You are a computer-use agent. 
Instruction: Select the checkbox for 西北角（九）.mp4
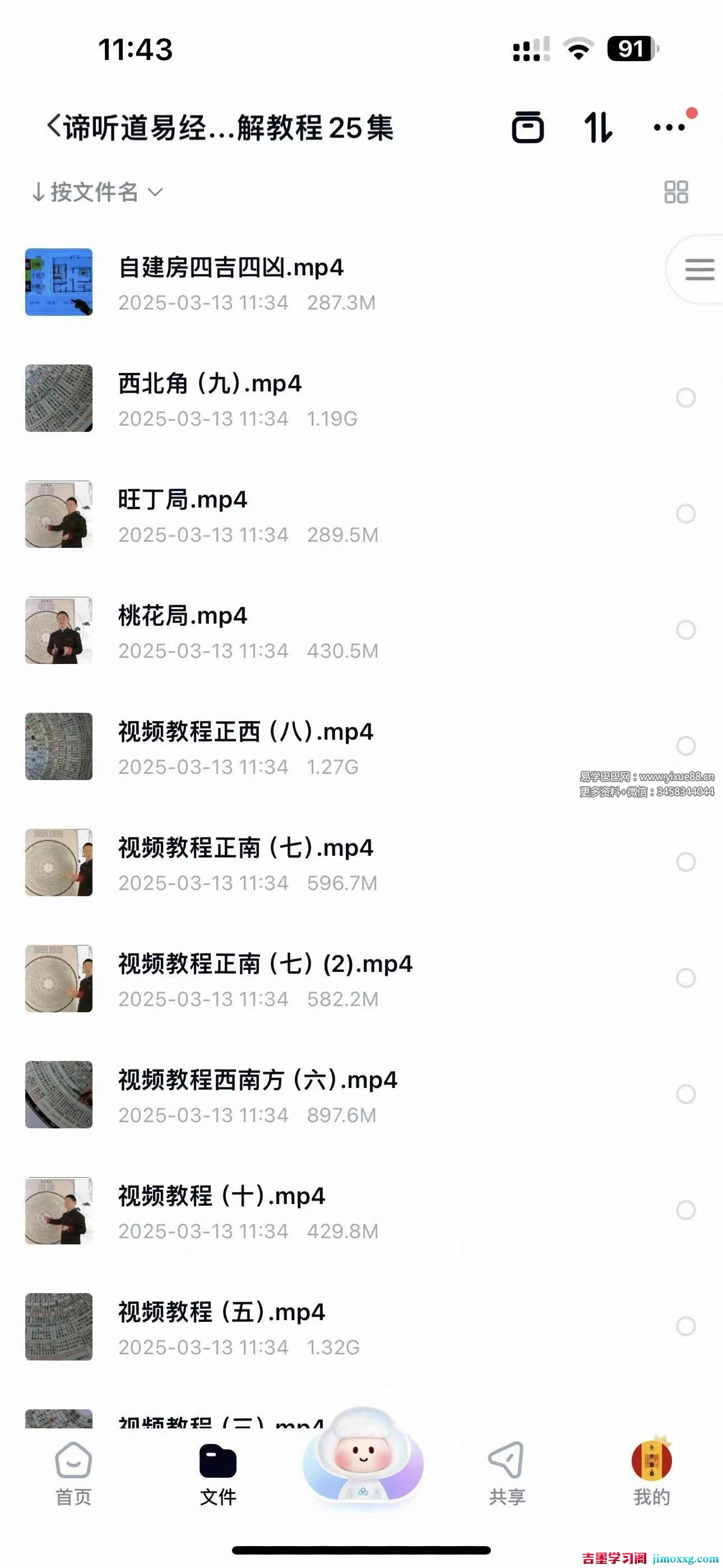tap(686, 398)
